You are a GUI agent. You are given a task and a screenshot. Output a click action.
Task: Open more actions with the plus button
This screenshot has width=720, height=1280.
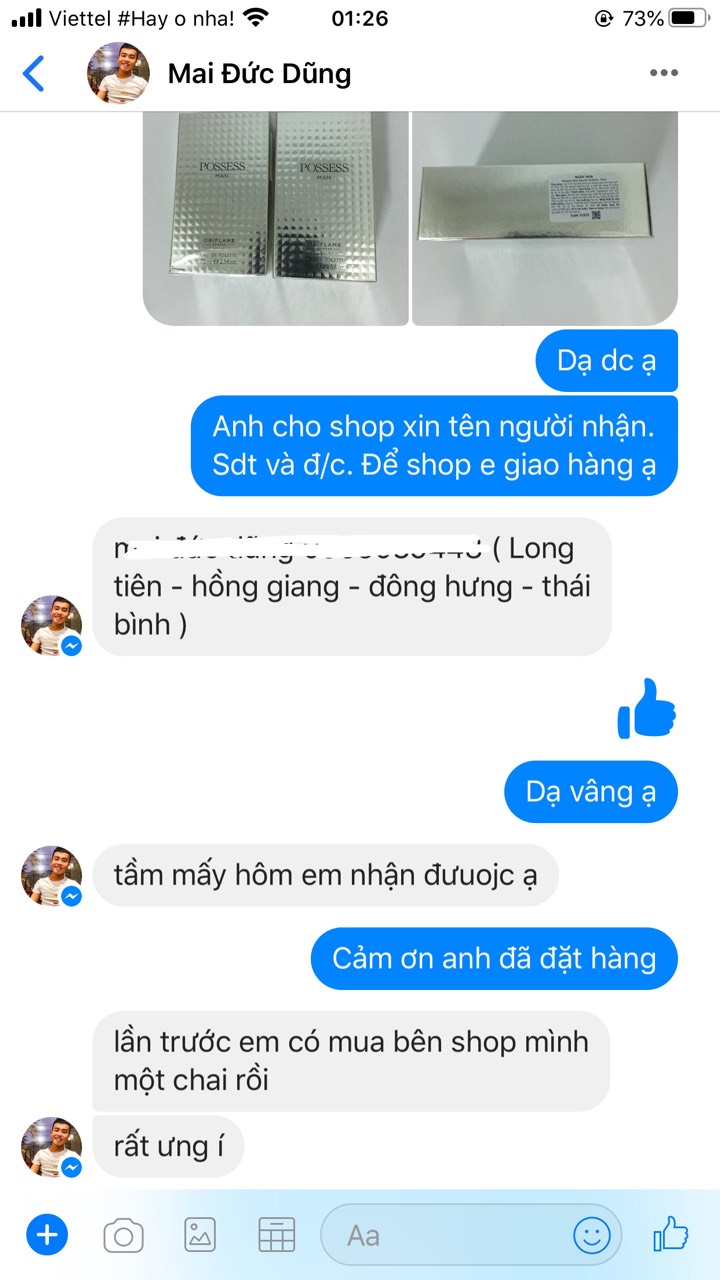pos(46,1236)
